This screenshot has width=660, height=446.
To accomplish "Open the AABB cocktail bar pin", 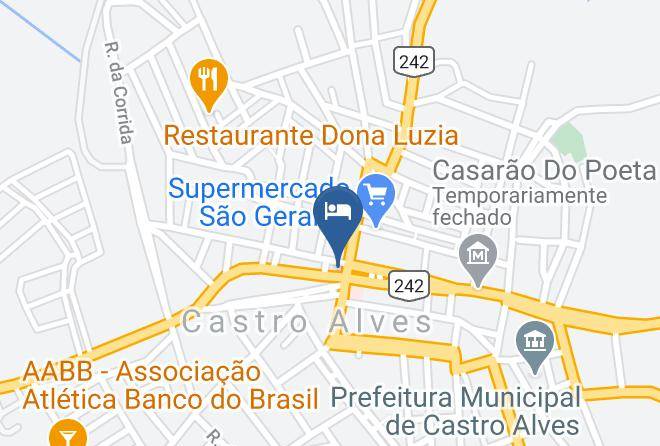I will click(68, 433).
